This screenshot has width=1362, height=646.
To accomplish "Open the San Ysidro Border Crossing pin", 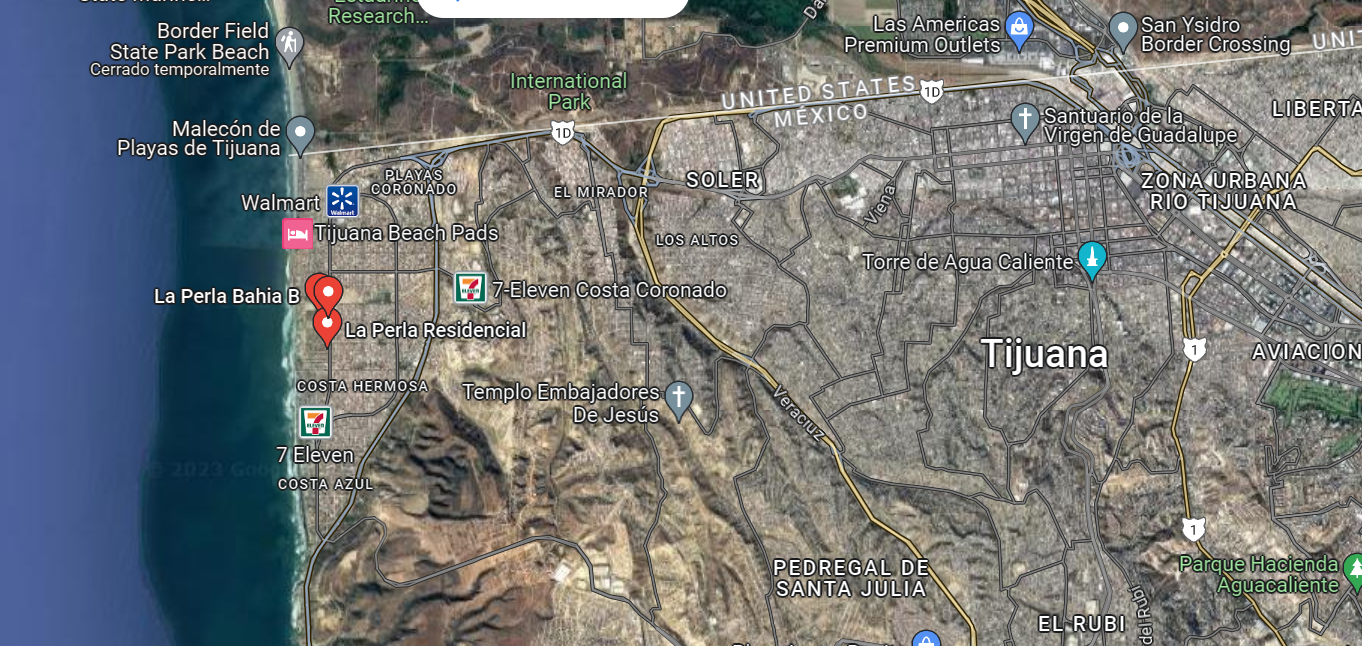I will pyautogui.click(x=1124, y=32).
